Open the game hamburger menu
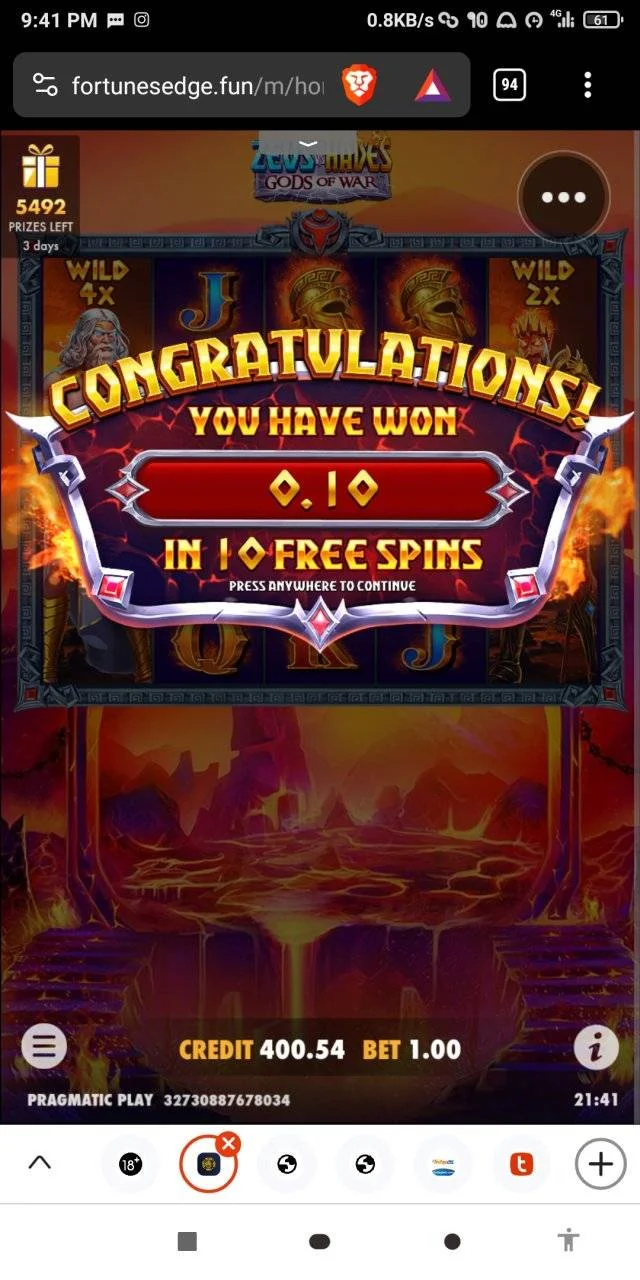640x1280 pixels. click(44, 1047)
